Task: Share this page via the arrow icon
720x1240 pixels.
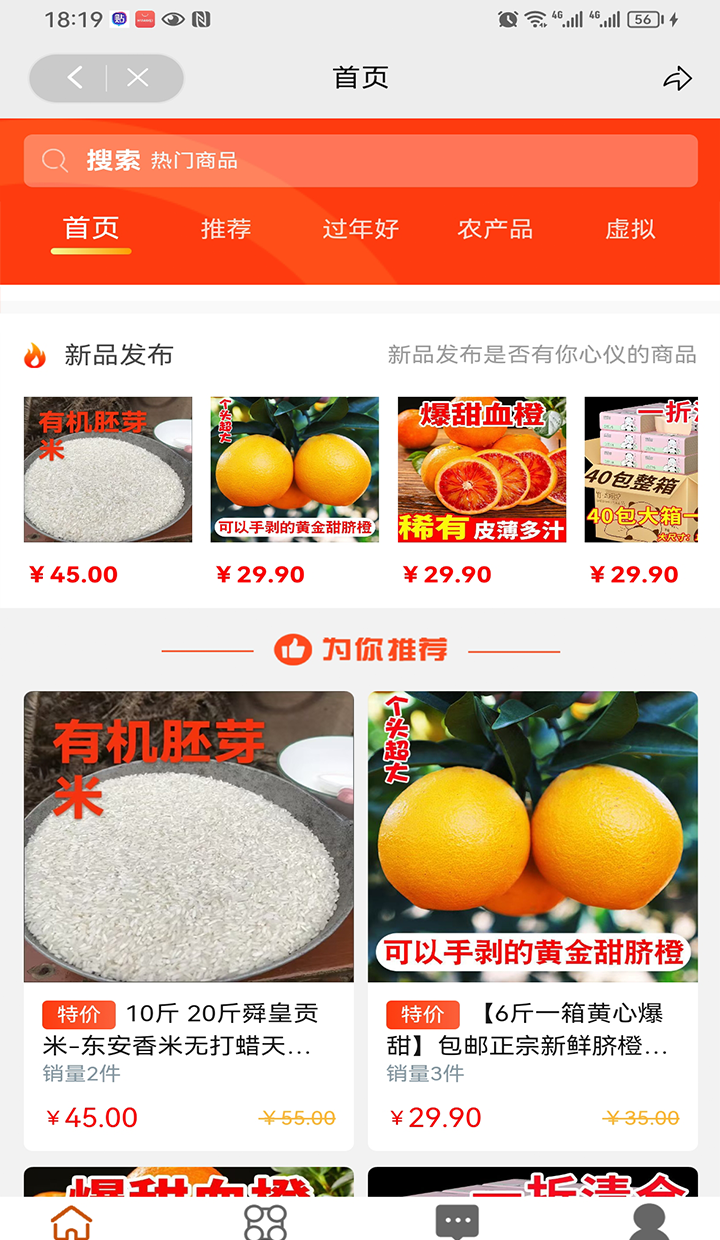Action: click(677, 79)
